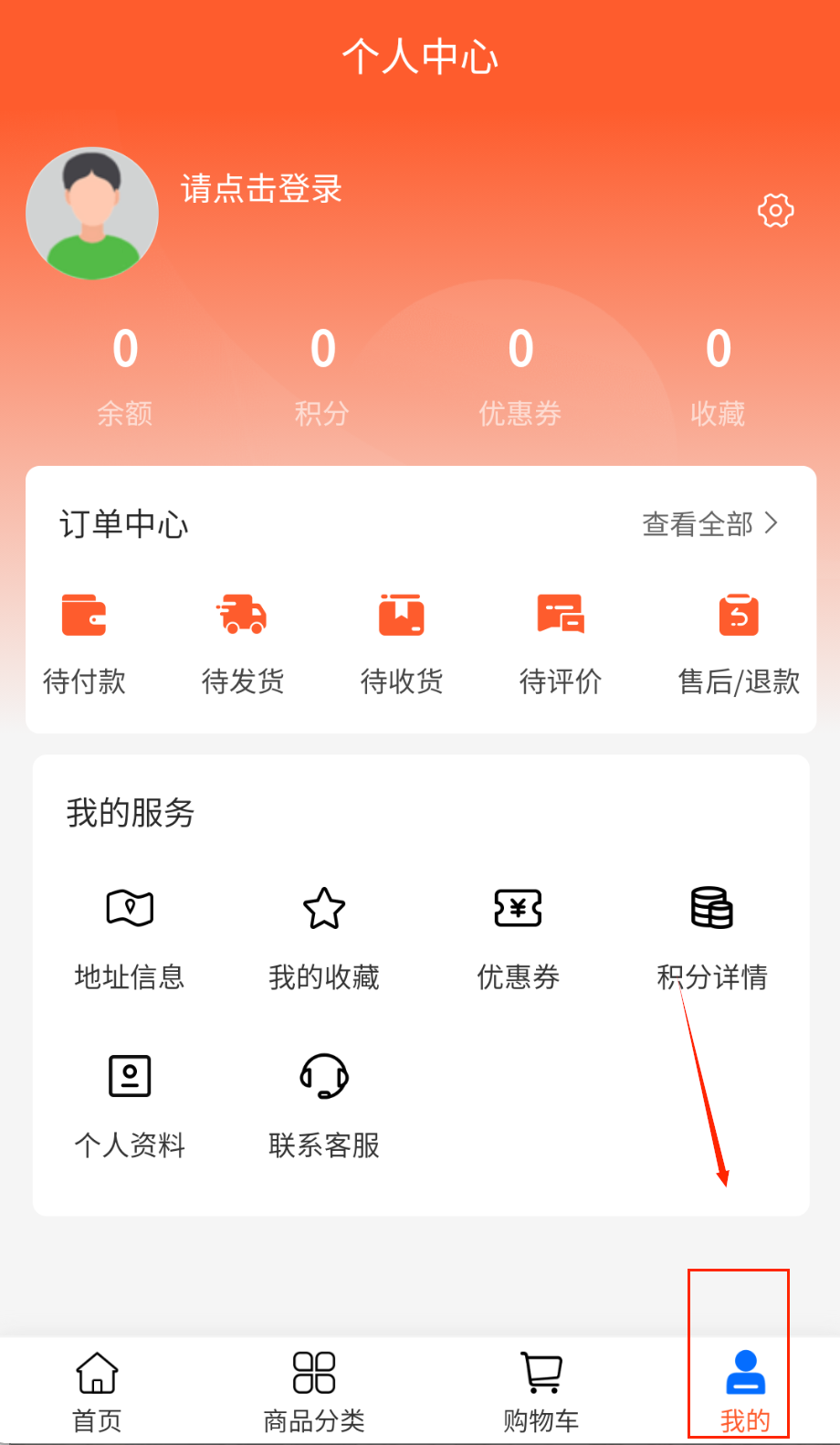This screenshot has width=840, height=1445.
Task: Tap 请点击登录 to log in
Action: (261, 189)
